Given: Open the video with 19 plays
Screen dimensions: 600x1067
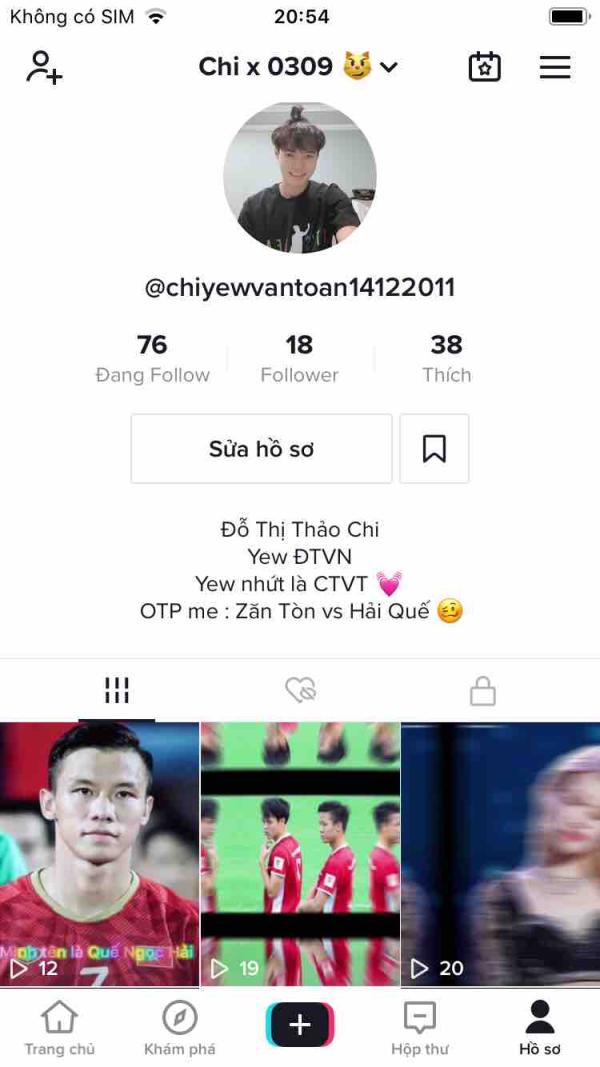Looking at the screenshot, I should click(x=300, y=854).
